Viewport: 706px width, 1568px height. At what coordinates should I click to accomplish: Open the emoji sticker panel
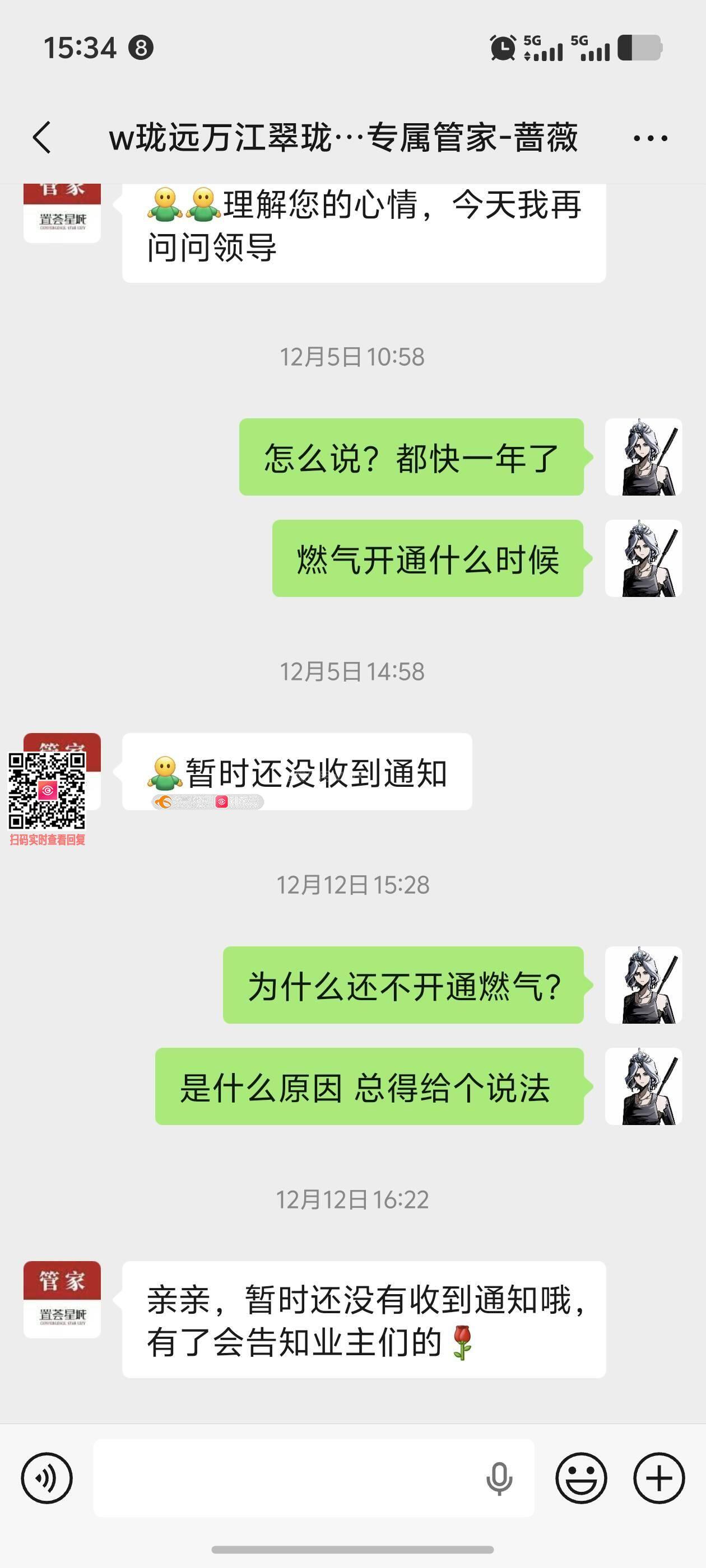click(x=581, y=1477)
